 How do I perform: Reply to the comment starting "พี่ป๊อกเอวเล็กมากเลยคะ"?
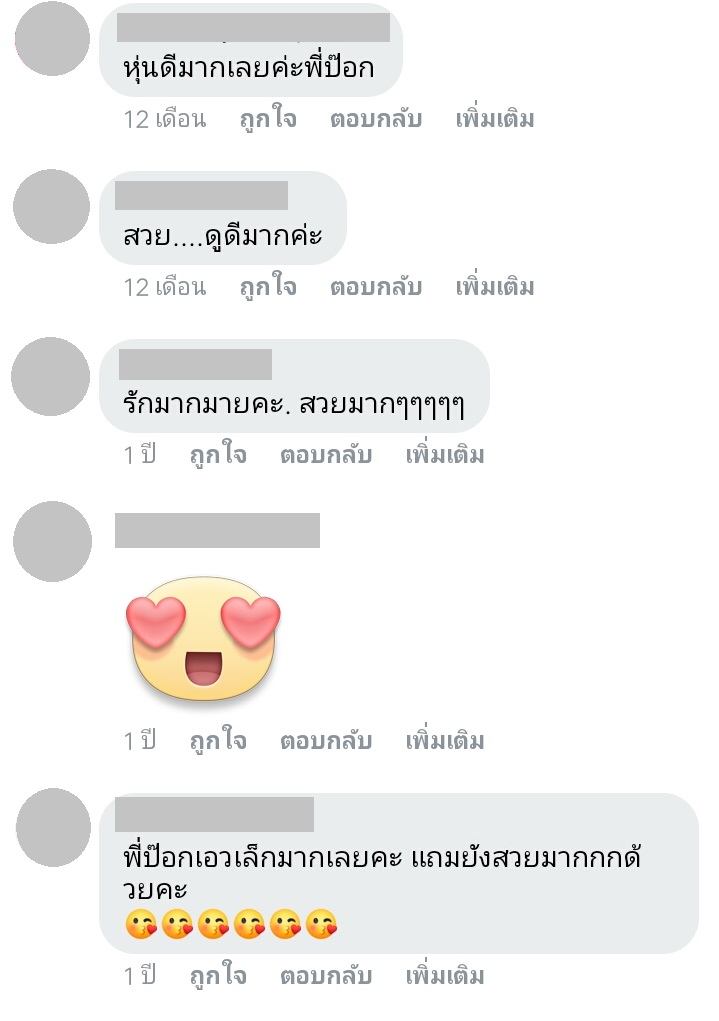pos(326,976)
